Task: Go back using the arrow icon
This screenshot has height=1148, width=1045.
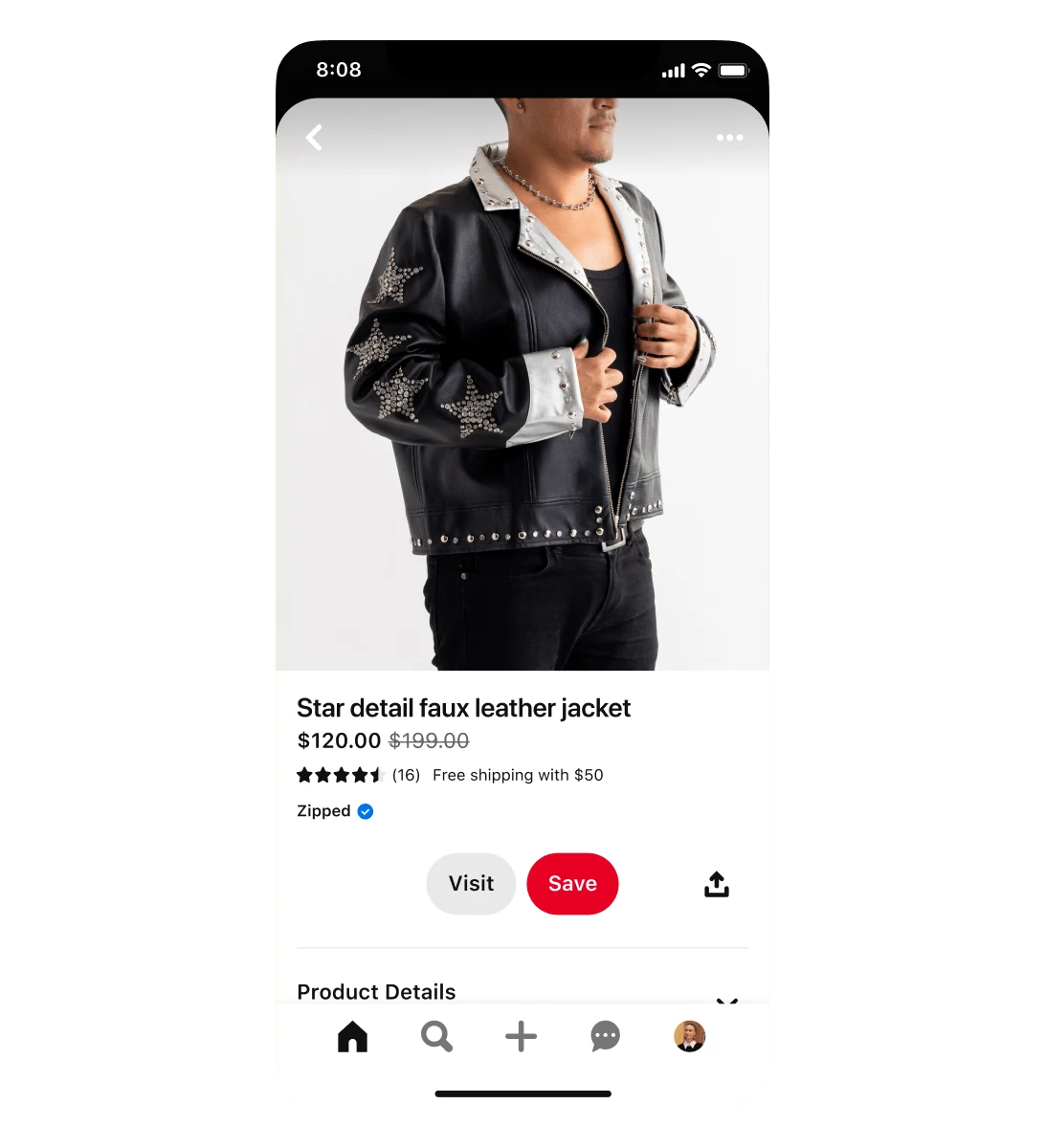Action: pyautogui.click(x=314, y=139)
